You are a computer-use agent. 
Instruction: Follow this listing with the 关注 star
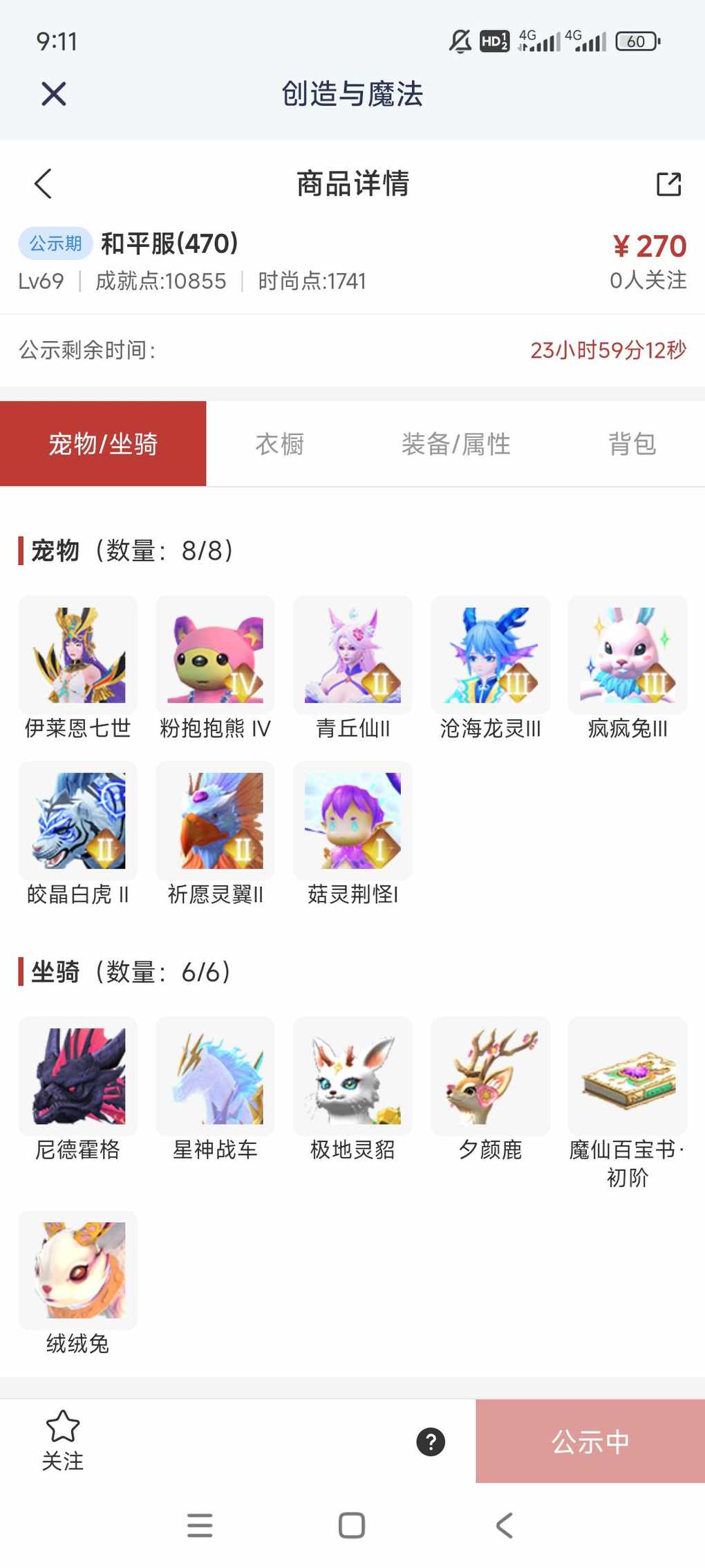pyautogui.click(x=63, y=1441)
